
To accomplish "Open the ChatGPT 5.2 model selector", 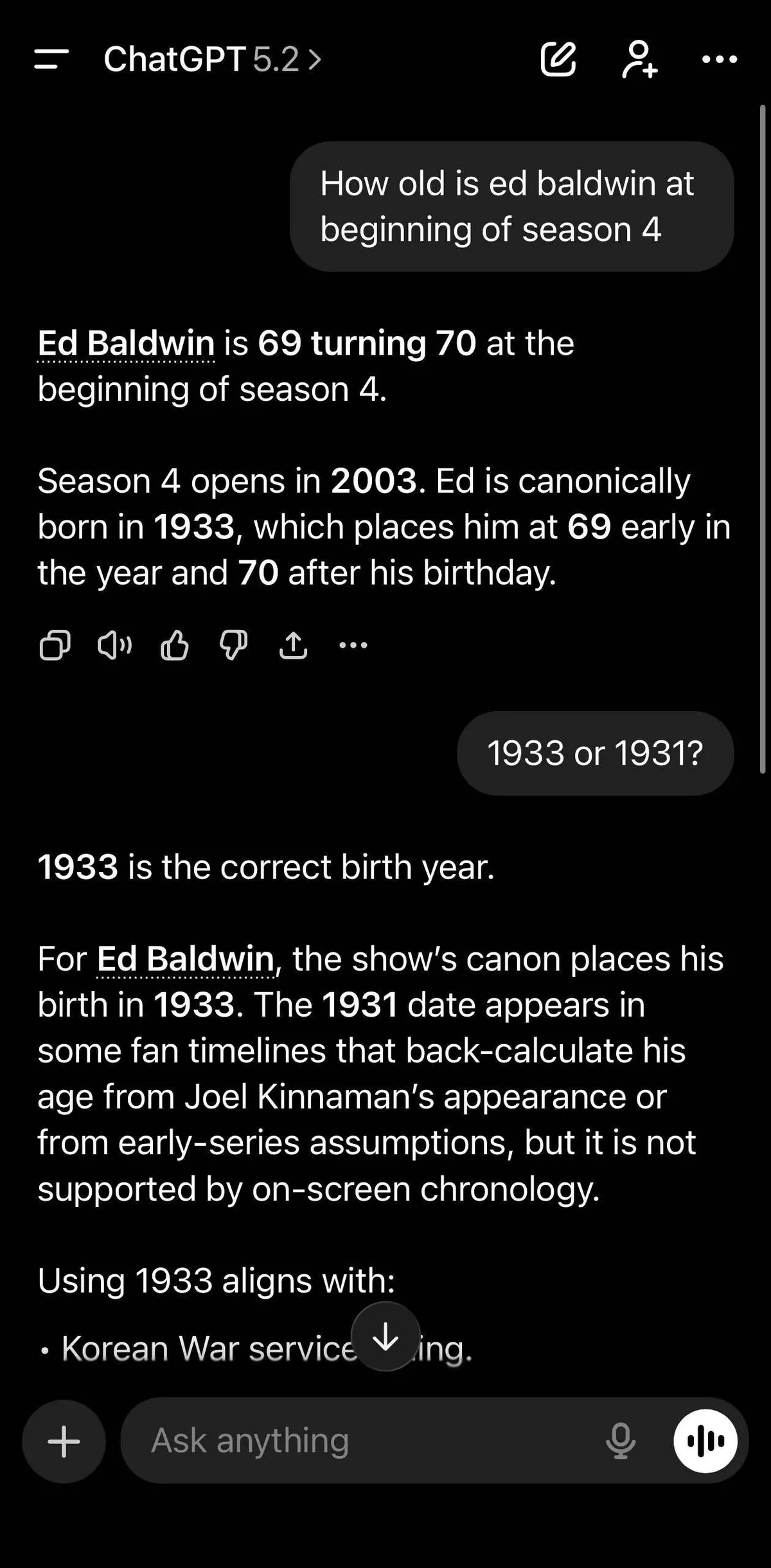I will click(x=212, y=59).
